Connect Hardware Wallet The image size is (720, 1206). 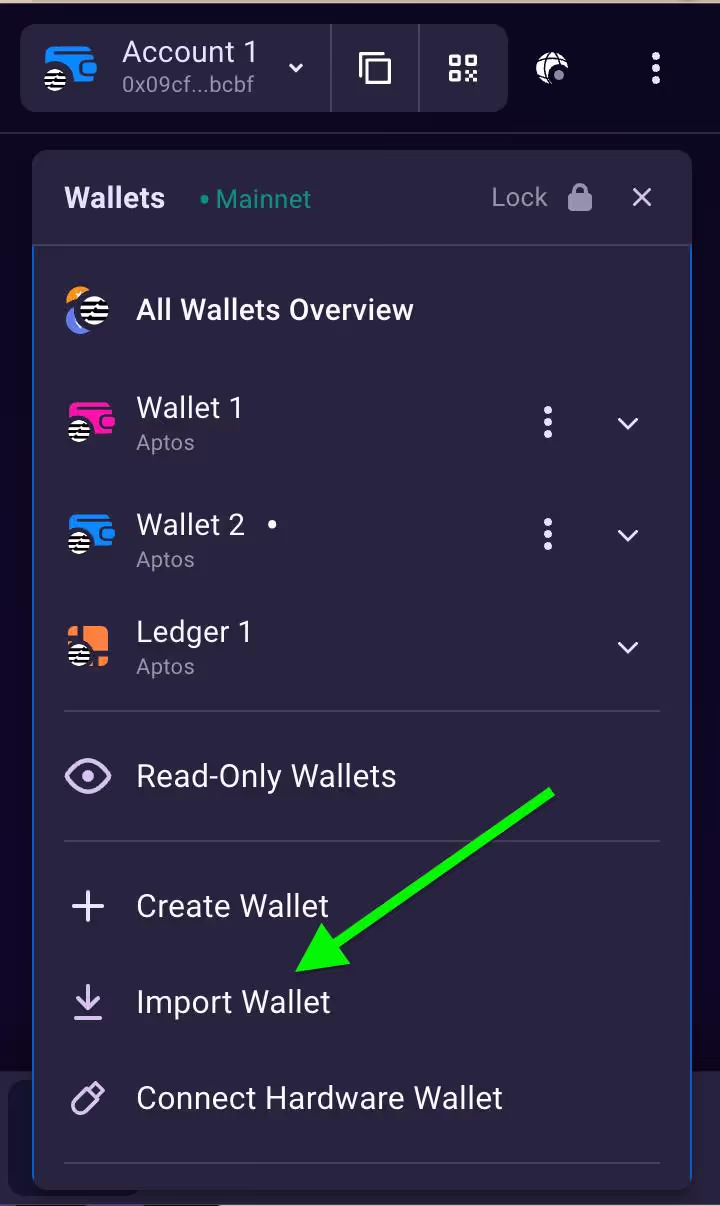click(x=362, y=1099)
